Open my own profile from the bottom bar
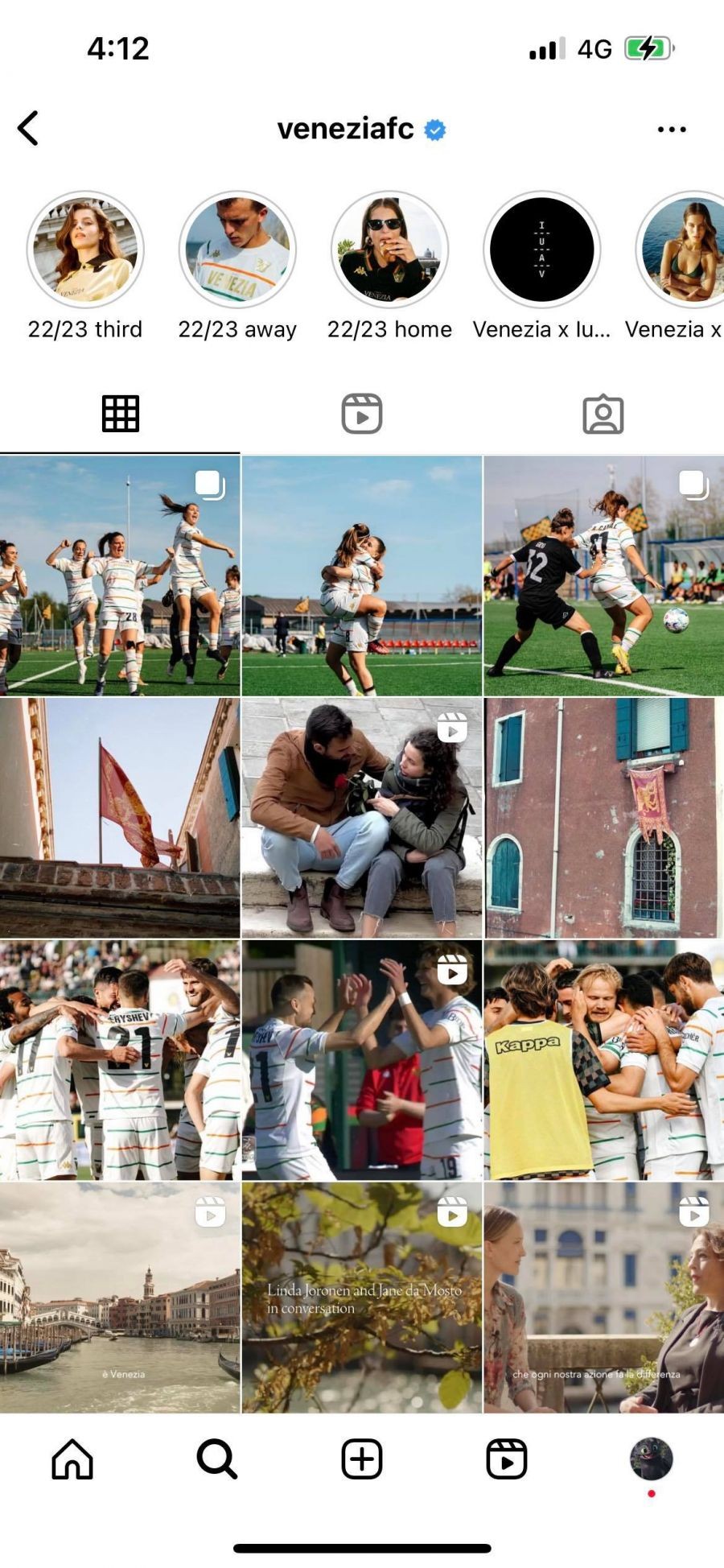The image size is (724, 1568). (x=651, y=1459)
